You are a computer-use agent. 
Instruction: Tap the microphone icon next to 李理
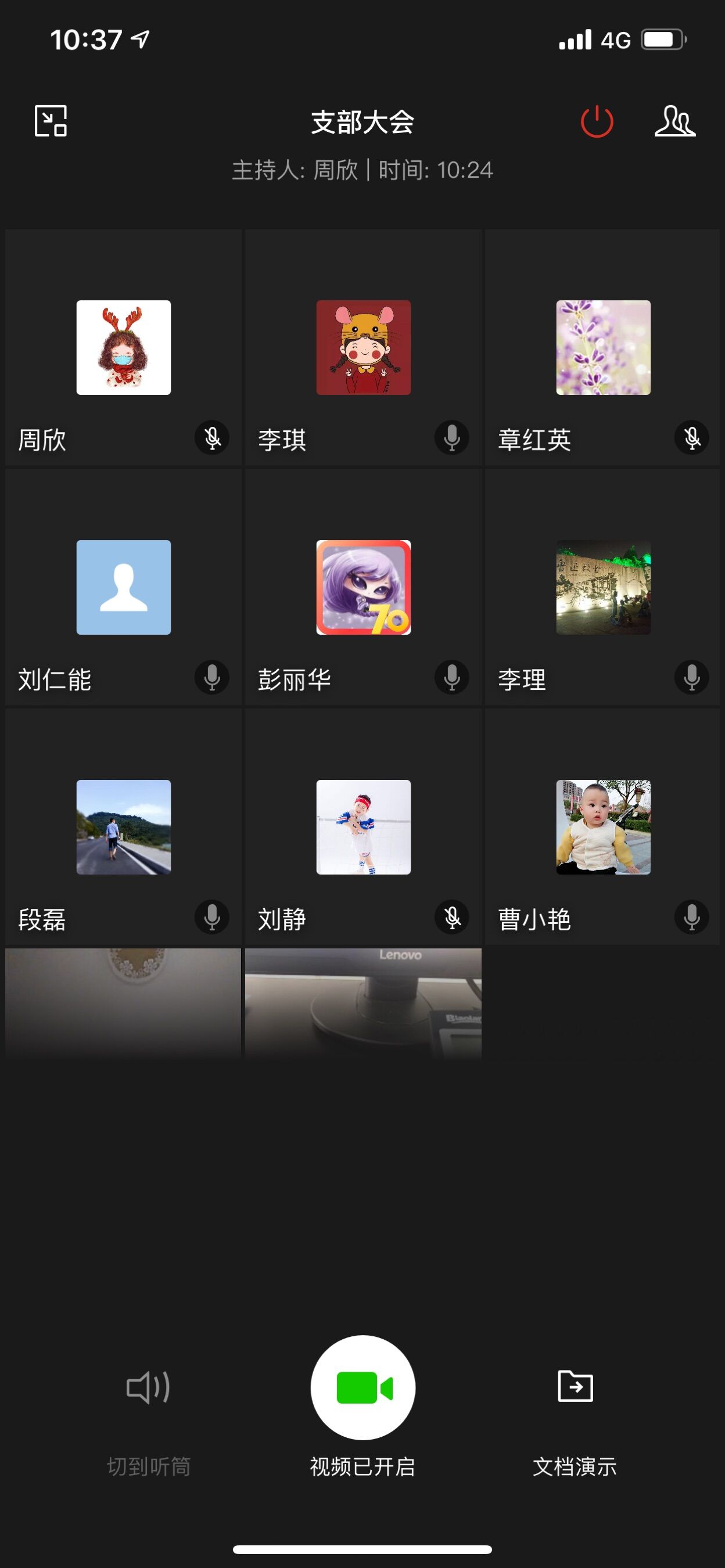pyautogui.click(x=691, y=678)
